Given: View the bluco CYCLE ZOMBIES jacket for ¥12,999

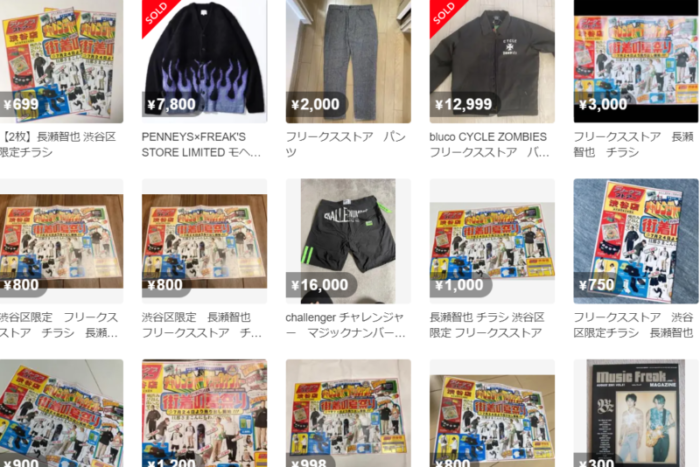Looking at the screenshot, I should tap(492, 60).
